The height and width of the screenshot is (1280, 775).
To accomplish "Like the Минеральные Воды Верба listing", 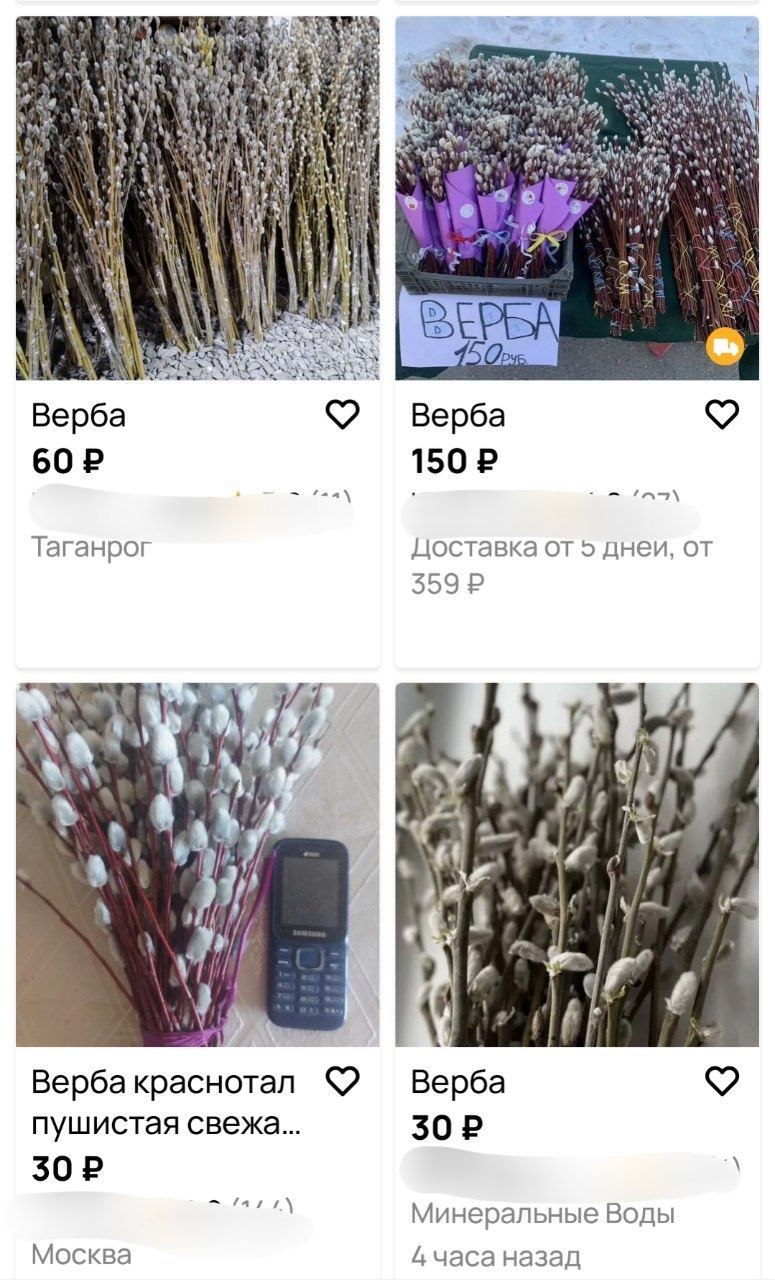I will [722, 1080].
